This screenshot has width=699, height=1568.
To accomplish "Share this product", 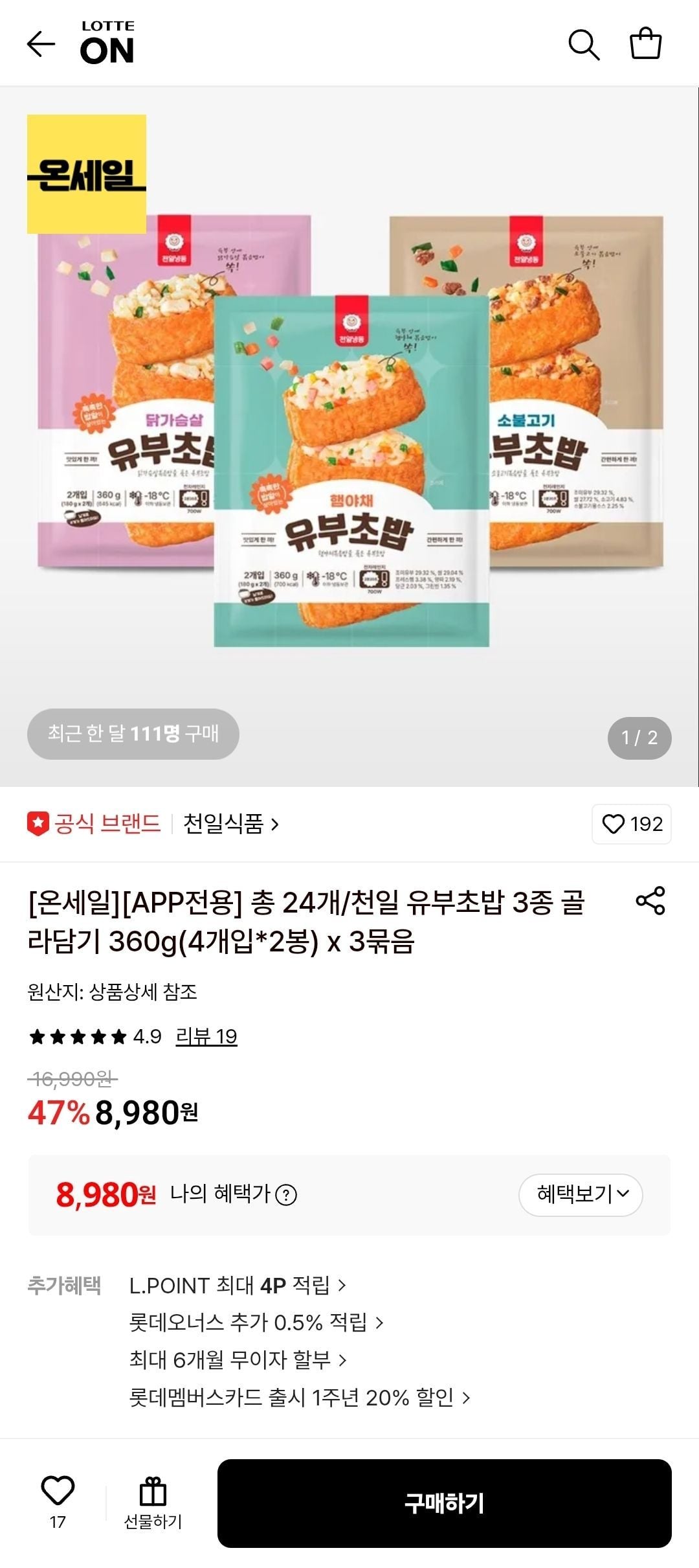I will pyautogui.click(x=650, y=901).
